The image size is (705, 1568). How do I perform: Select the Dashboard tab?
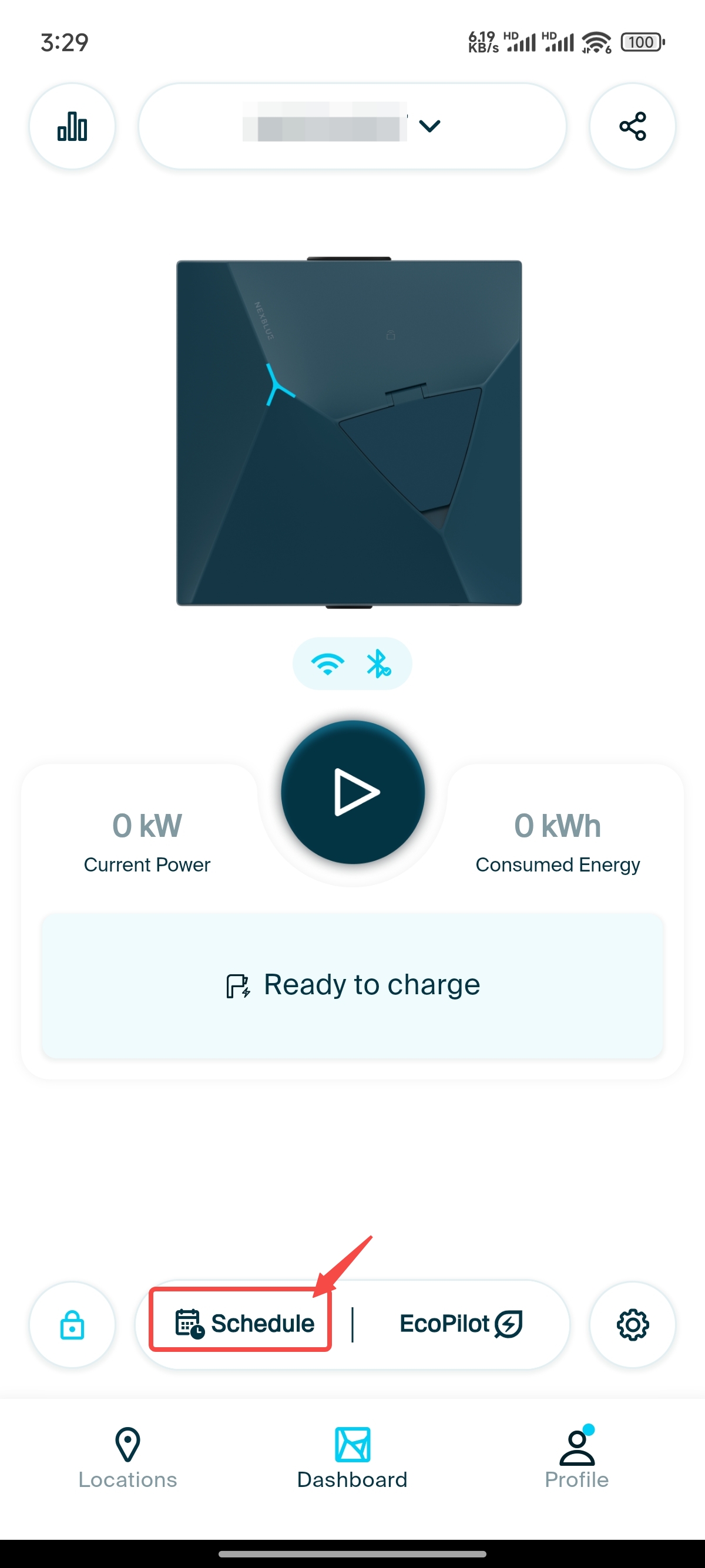tap(352, 1457)
